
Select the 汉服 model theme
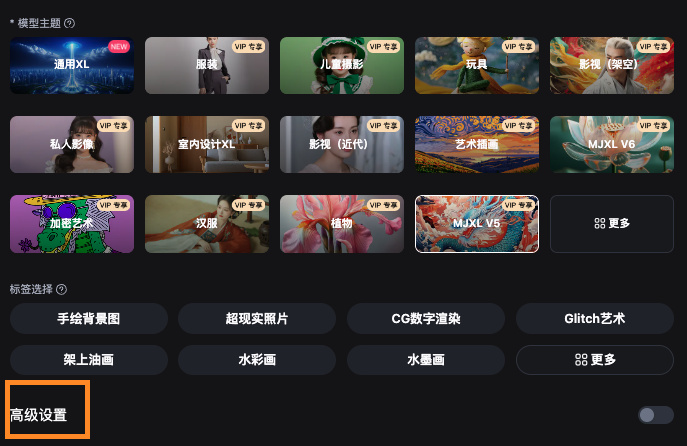[x=206, y=223]
